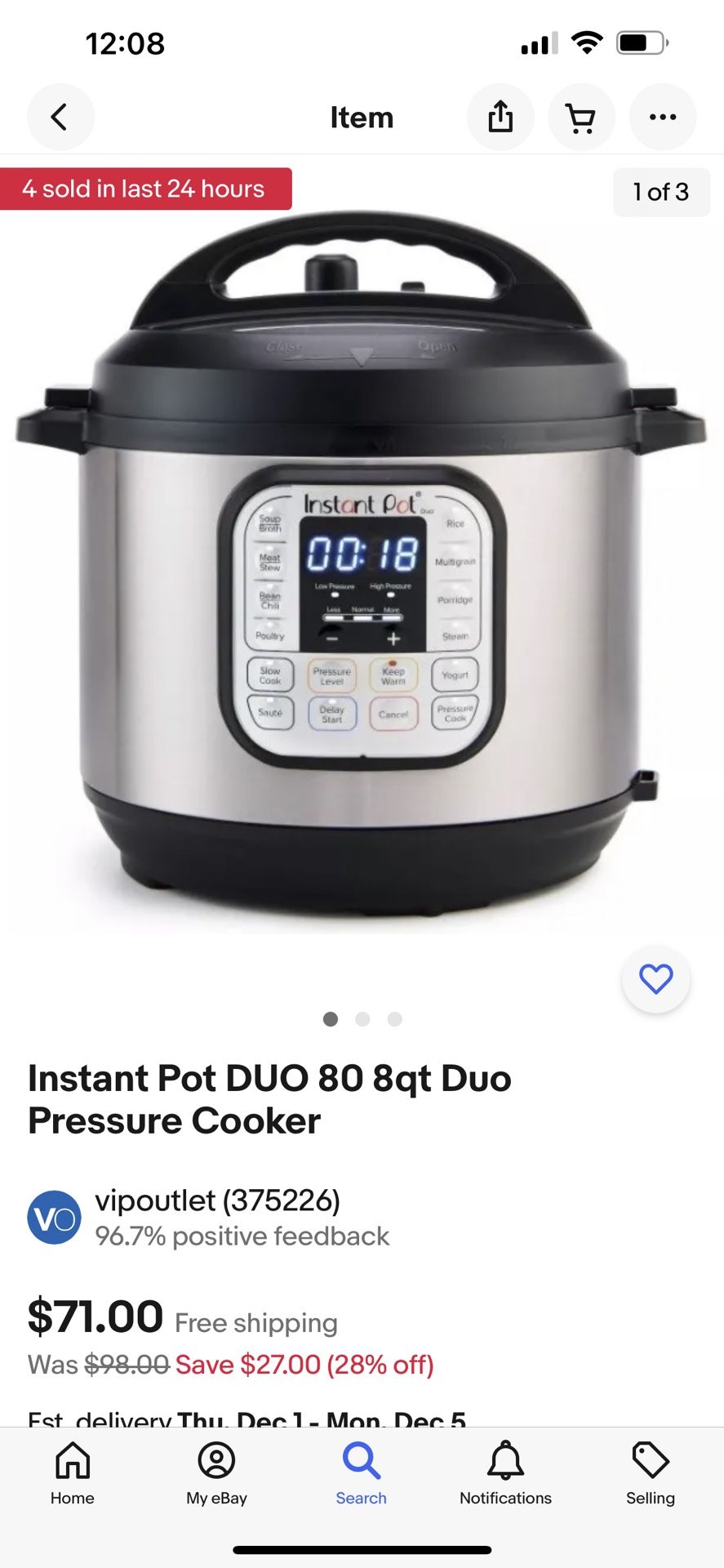Open the shopping cart
Screen dimensions: 724x1568
pyautogui.click(x=581, y=117)
